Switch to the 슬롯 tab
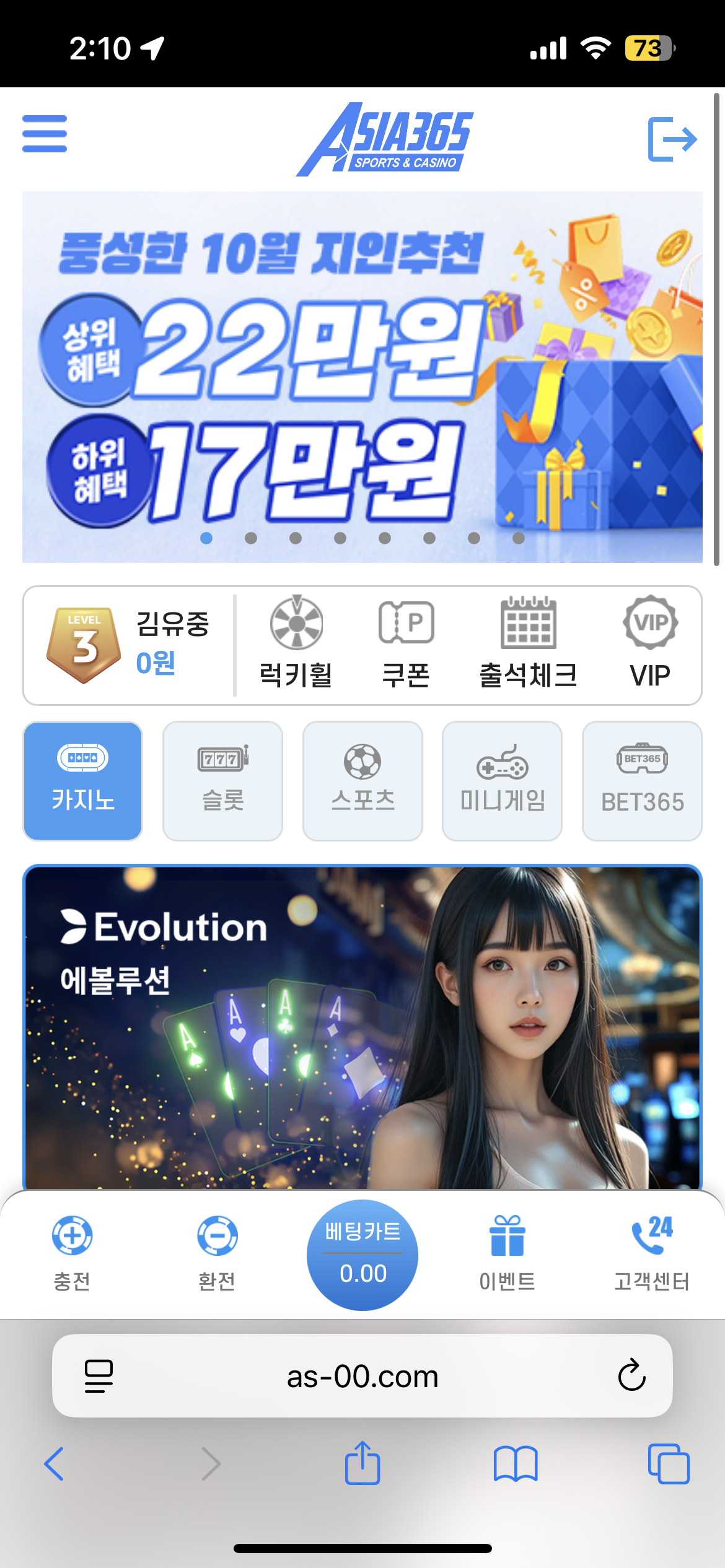 pos(222,781)
